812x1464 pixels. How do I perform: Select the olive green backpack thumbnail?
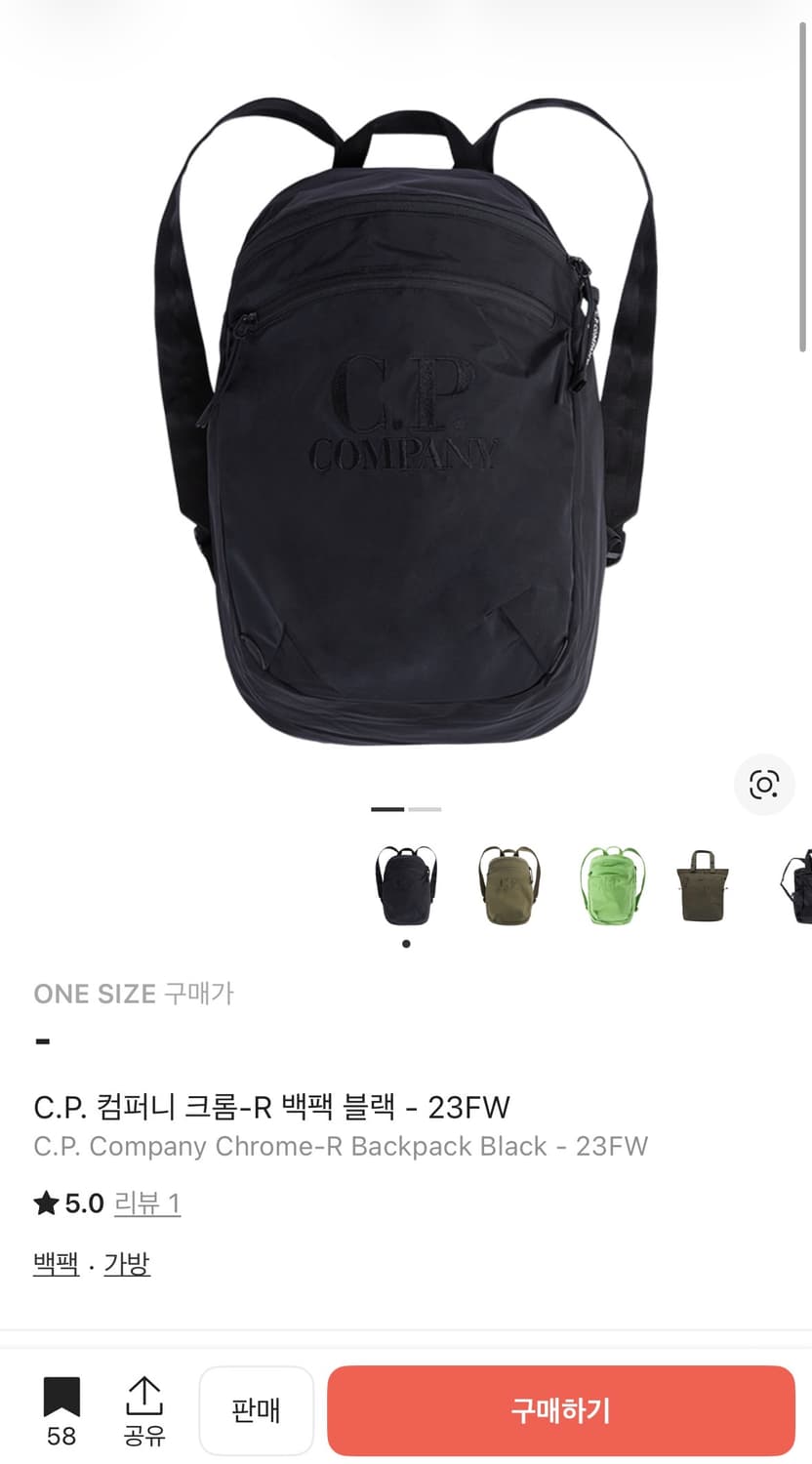pyautogui.click(x=509, y=886)
